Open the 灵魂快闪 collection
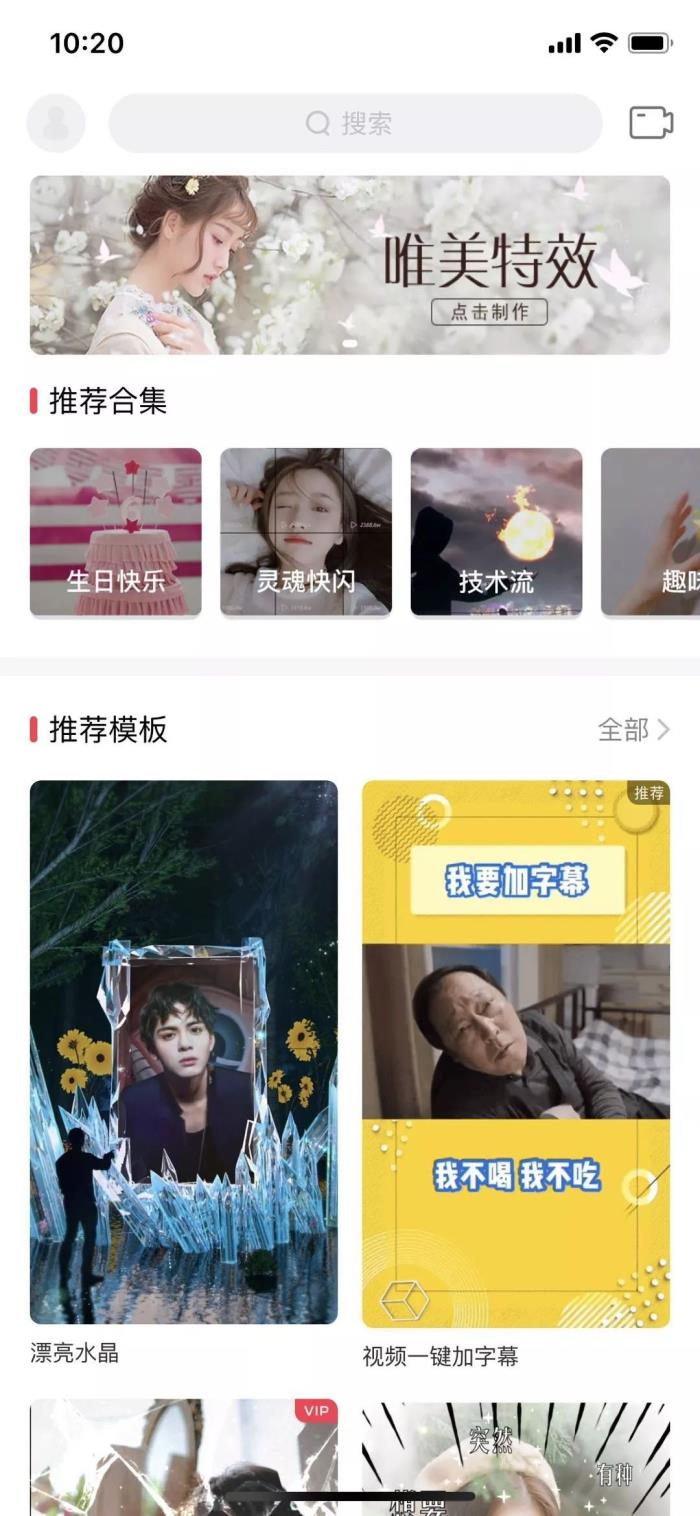Image resolution: width=700 pixels, height=1516 pixels. pyautogui.click(x=306, y=532)
